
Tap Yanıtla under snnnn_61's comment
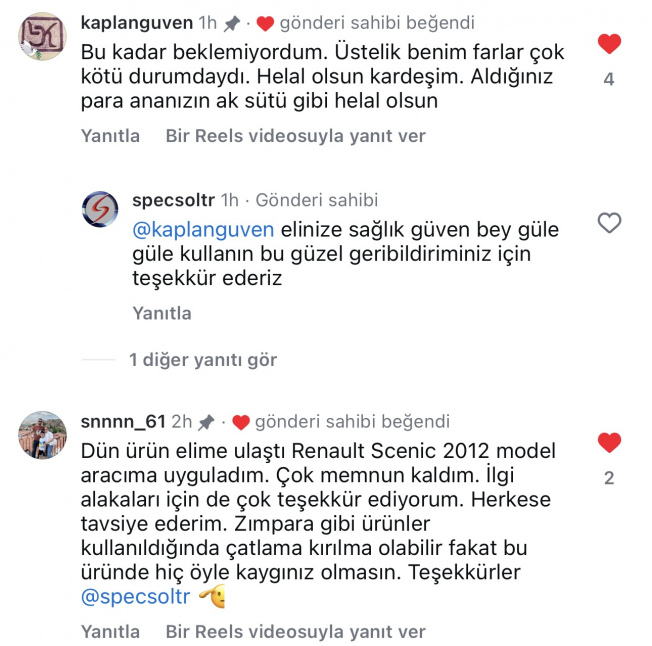(110, 632)
